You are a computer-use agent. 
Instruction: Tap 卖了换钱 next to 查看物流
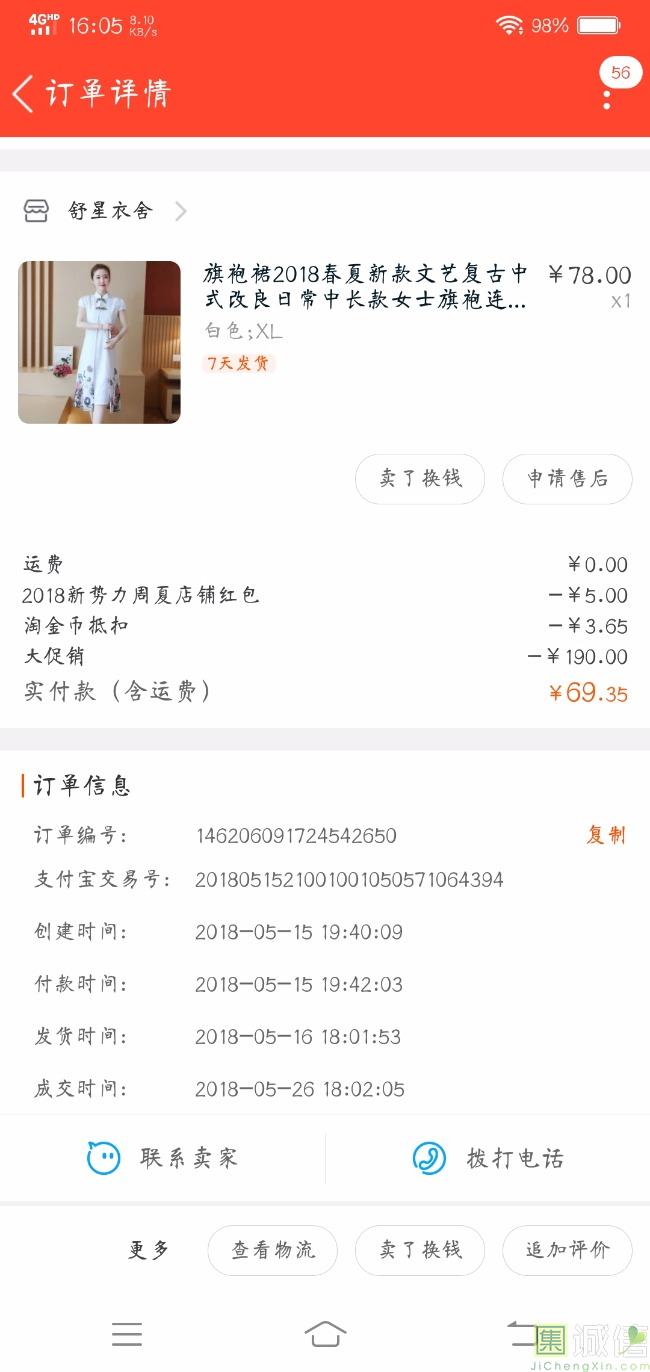[420, 1250]
